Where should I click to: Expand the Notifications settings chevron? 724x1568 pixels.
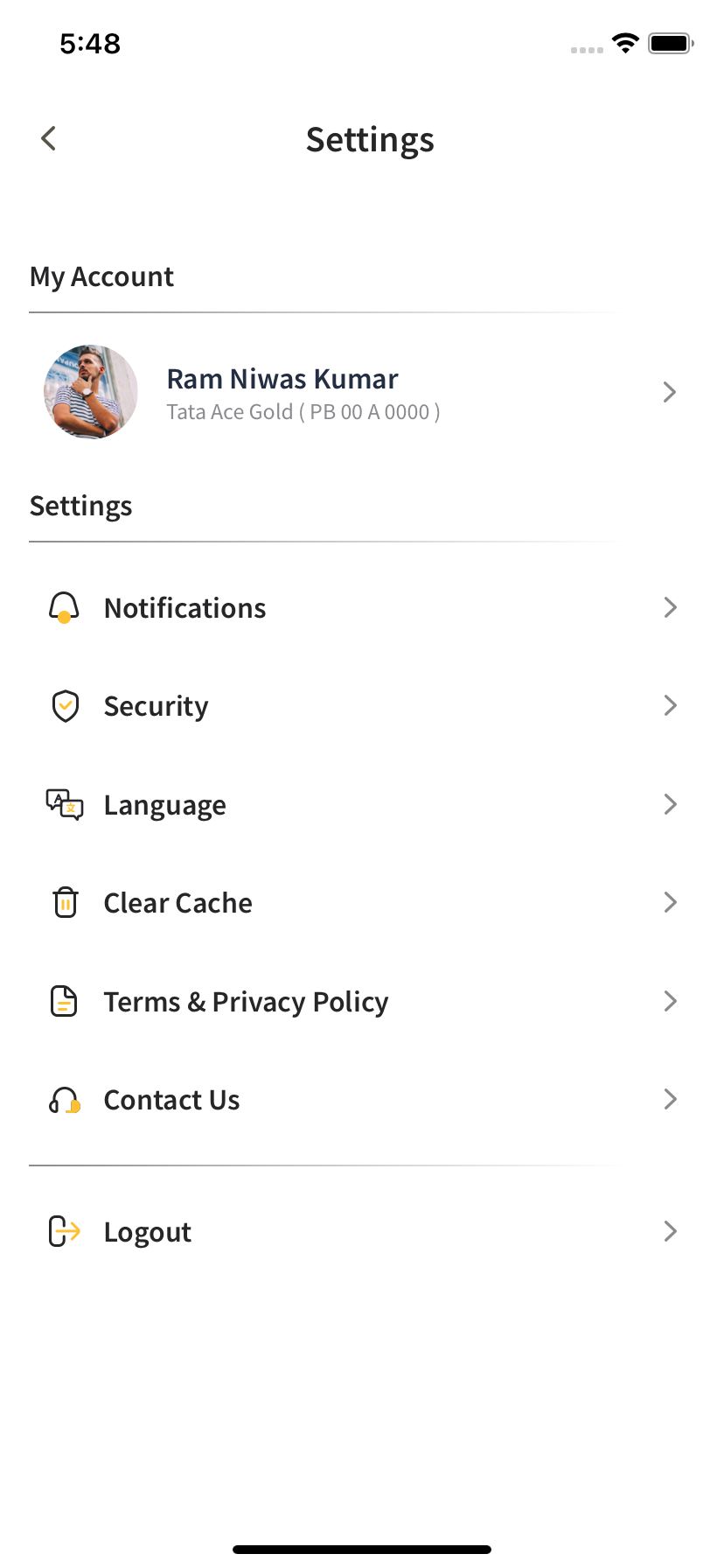point(670,607)
